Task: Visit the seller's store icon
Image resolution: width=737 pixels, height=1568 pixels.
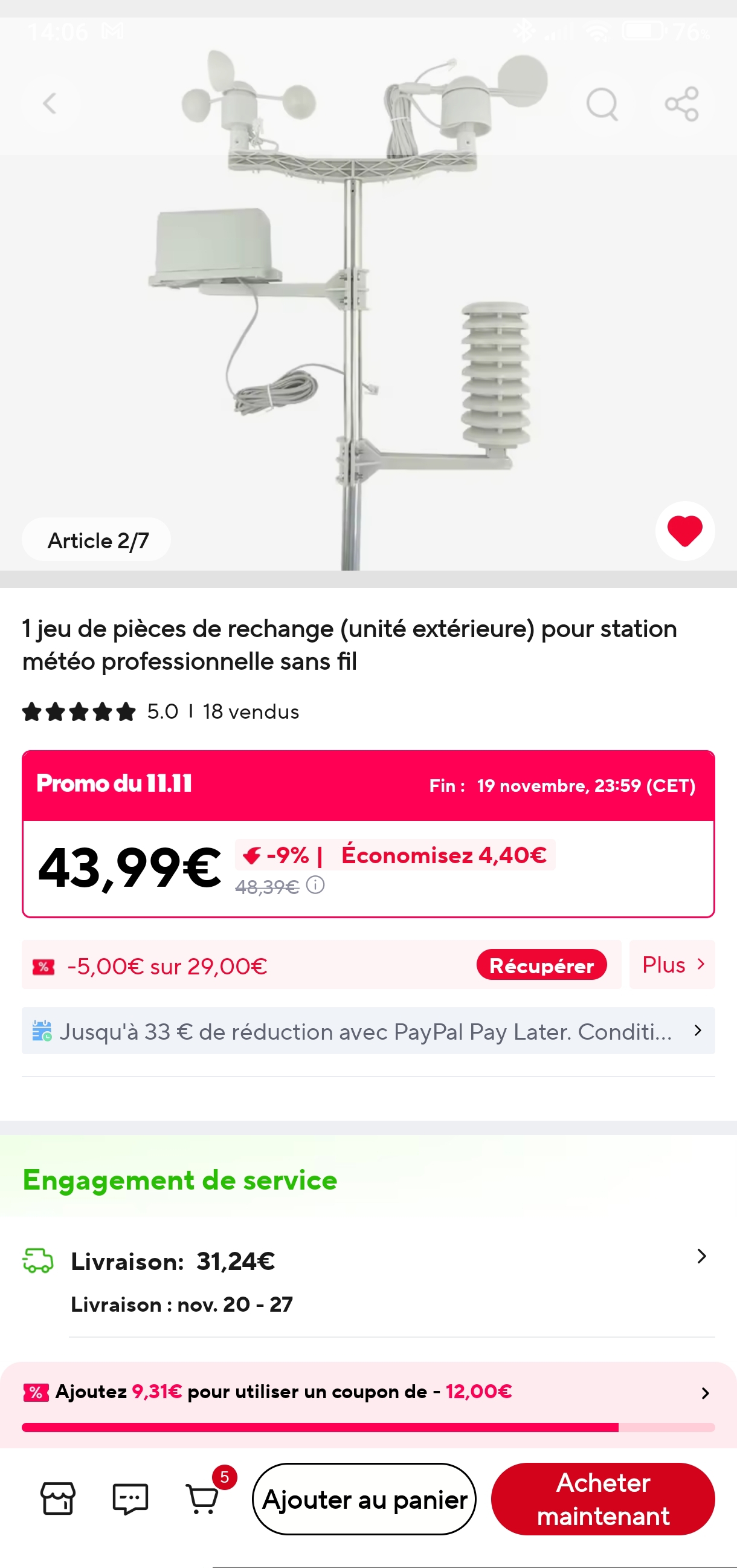Action: [x=58, y=1498]
